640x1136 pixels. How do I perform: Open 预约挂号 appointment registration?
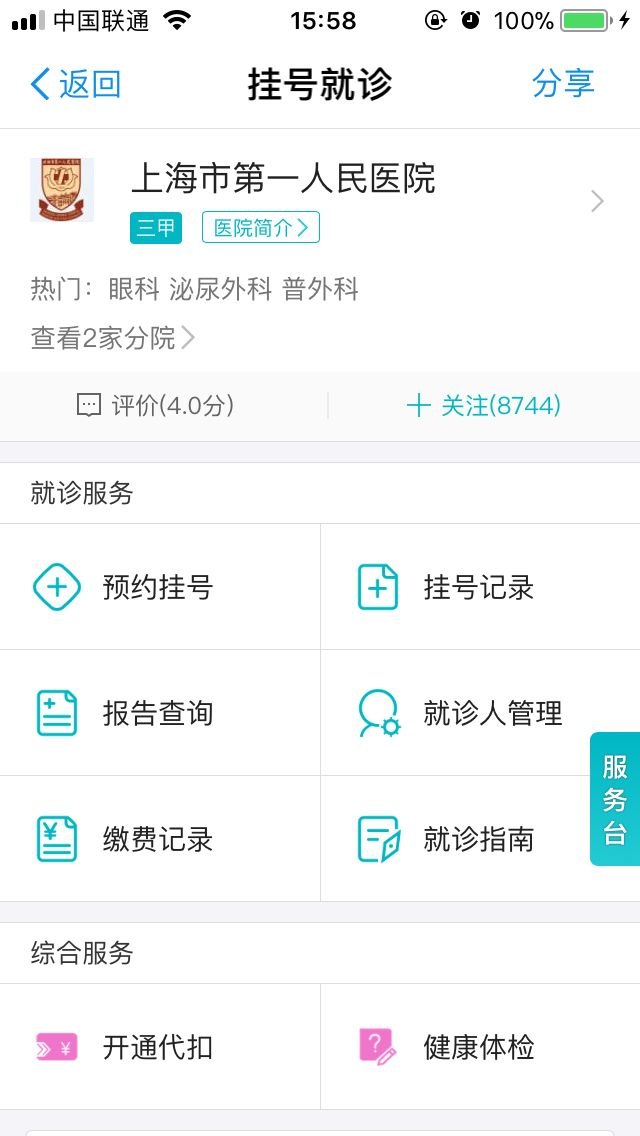158,587
